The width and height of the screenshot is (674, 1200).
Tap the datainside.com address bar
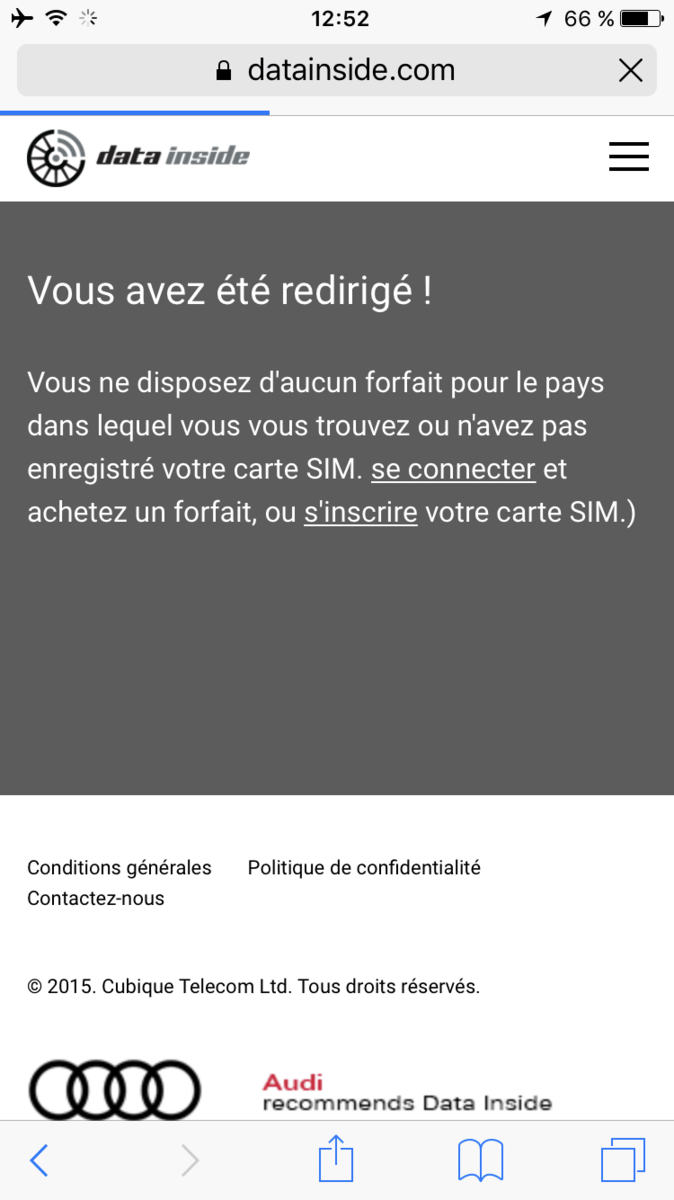click(336, 70)
